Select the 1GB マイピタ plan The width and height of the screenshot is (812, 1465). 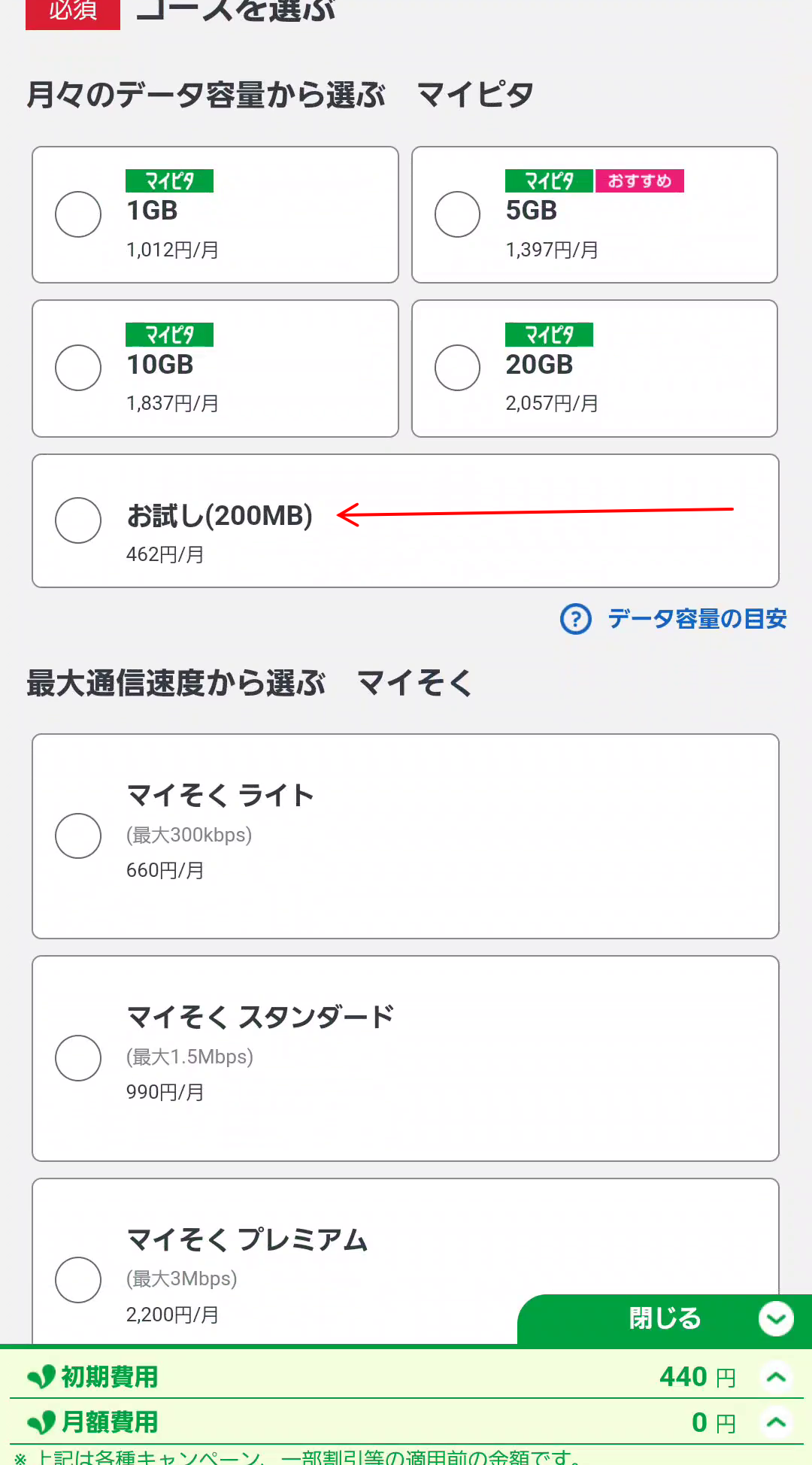point(215,214)
